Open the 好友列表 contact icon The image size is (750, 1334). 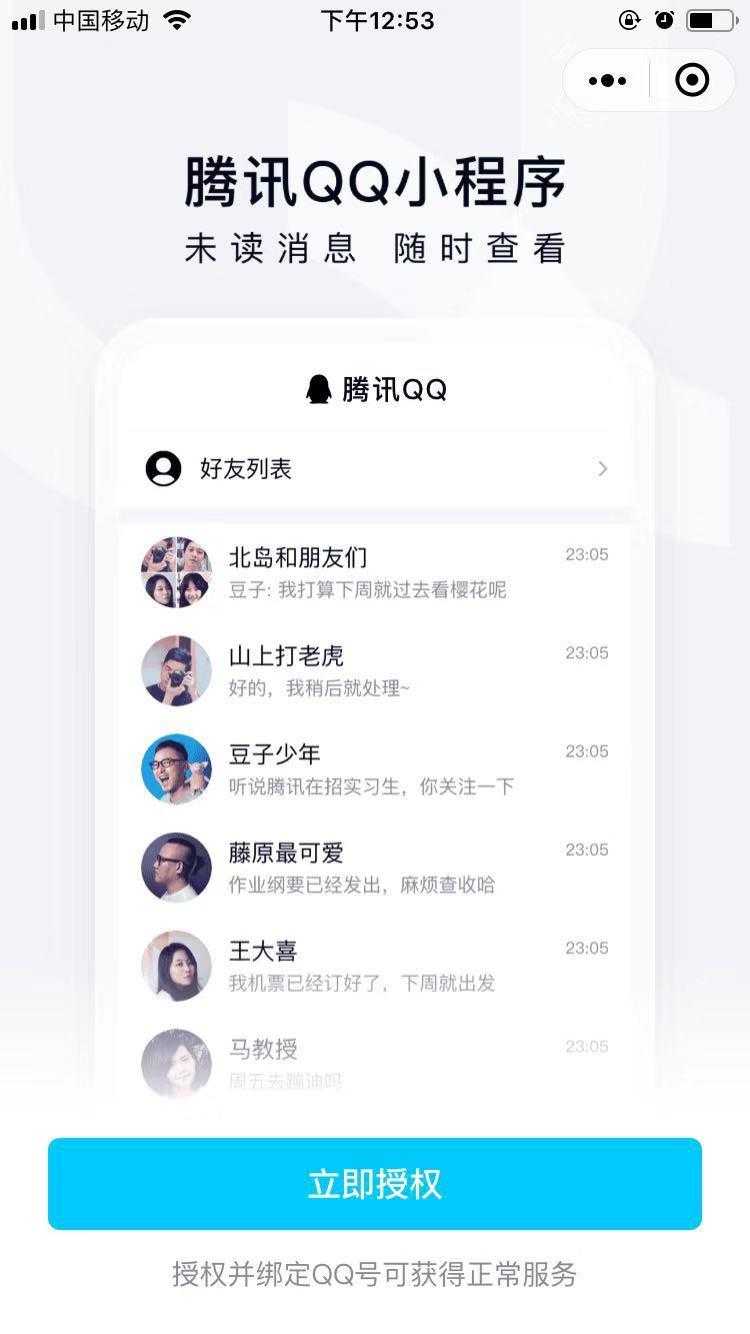(162, 468)
